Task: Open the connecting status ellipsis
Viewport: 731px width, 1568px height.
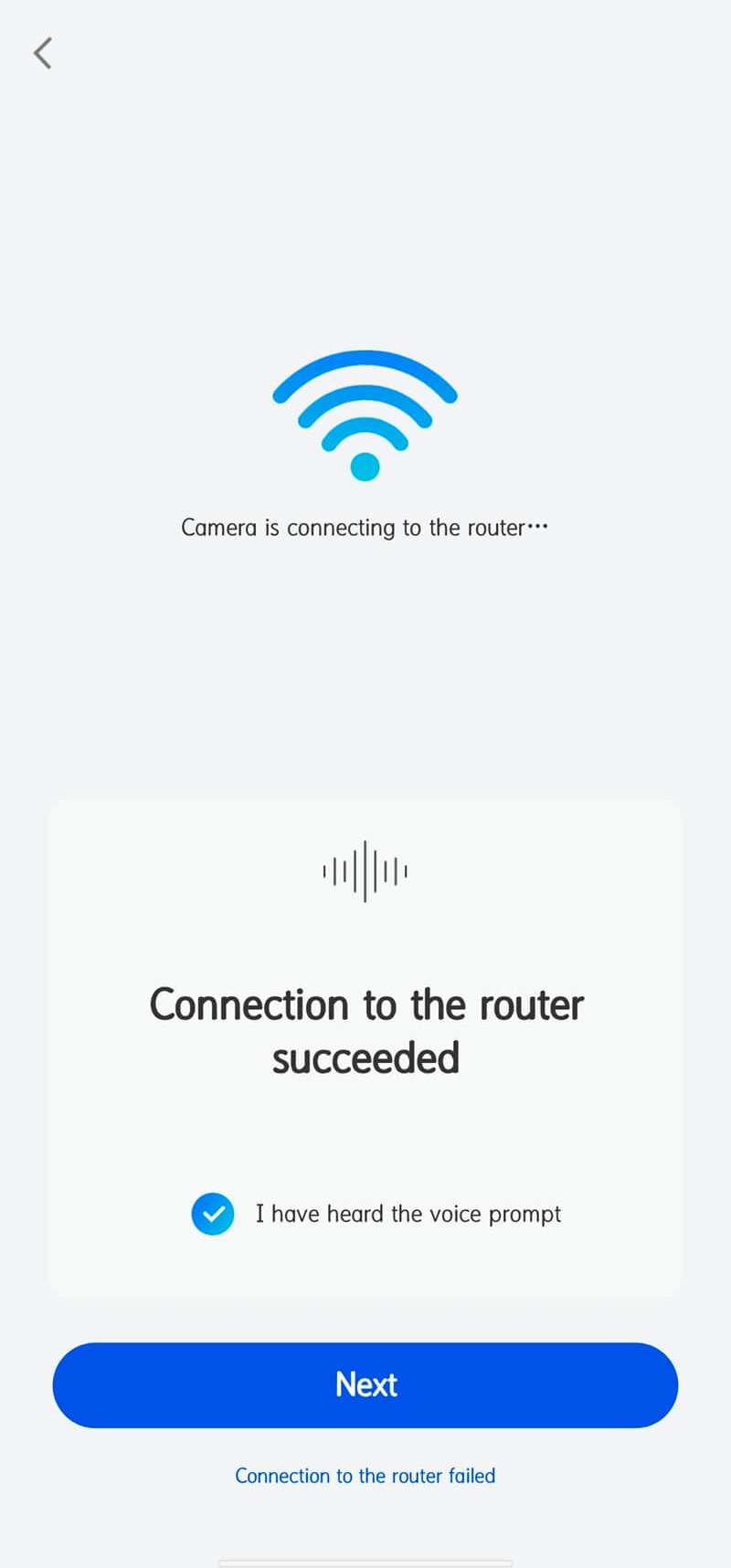Action: tap(539, 527)
